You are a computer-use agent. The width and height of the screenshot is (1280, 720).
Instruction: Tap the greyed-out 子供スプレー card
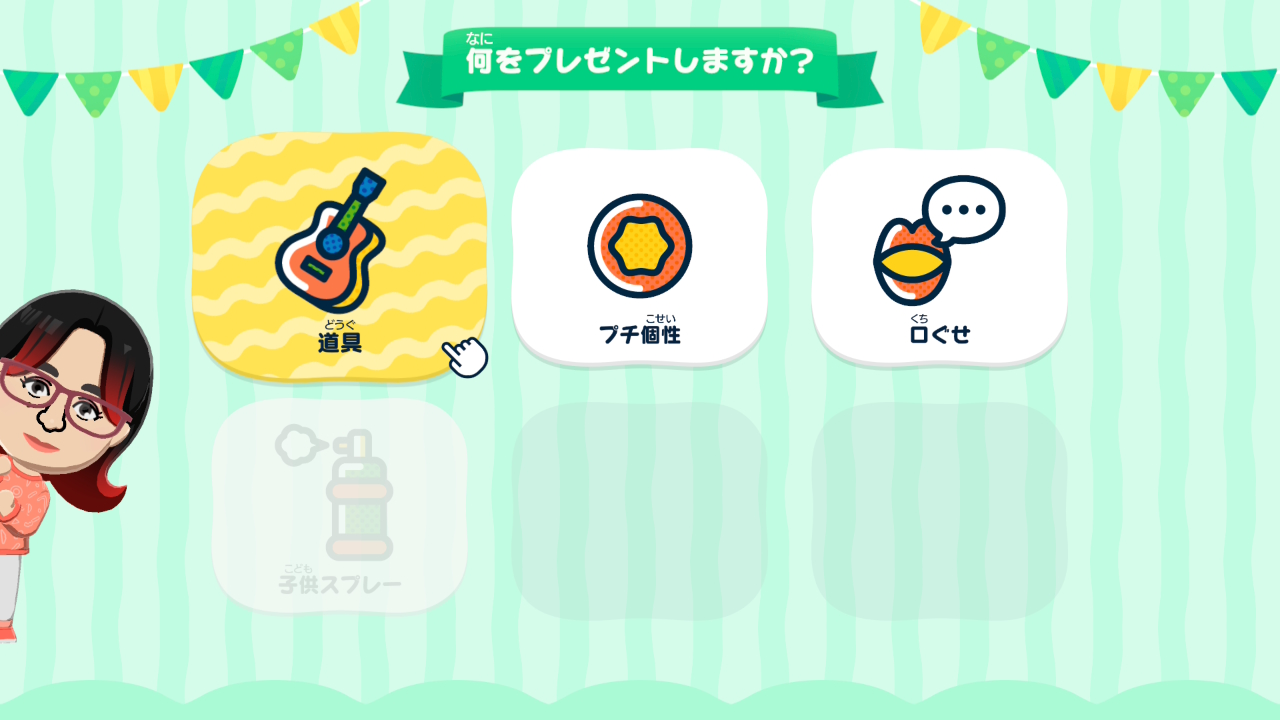tap(339, 506)
